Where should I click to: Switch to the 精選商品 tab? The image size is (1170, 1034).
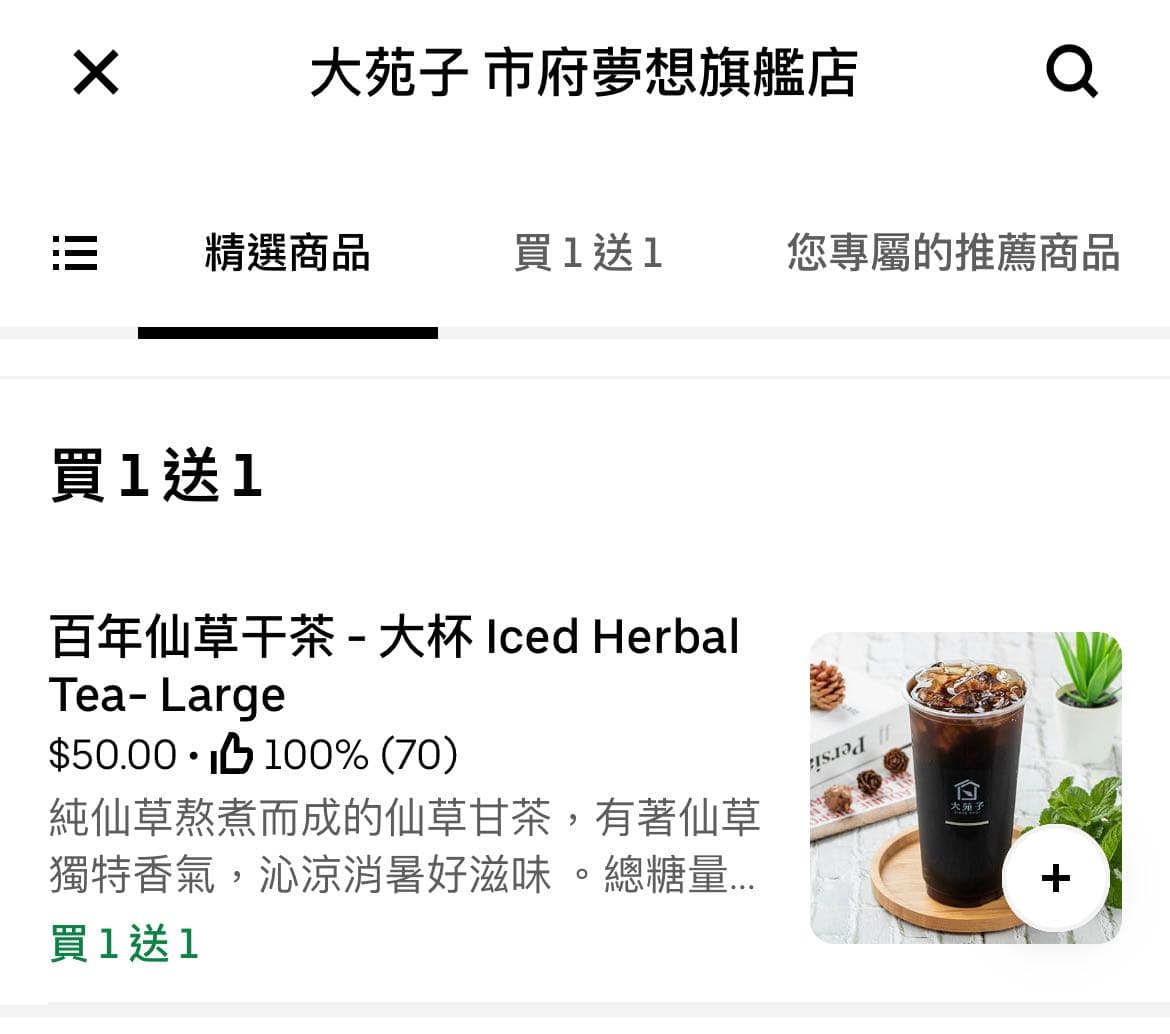click(288, 253)
